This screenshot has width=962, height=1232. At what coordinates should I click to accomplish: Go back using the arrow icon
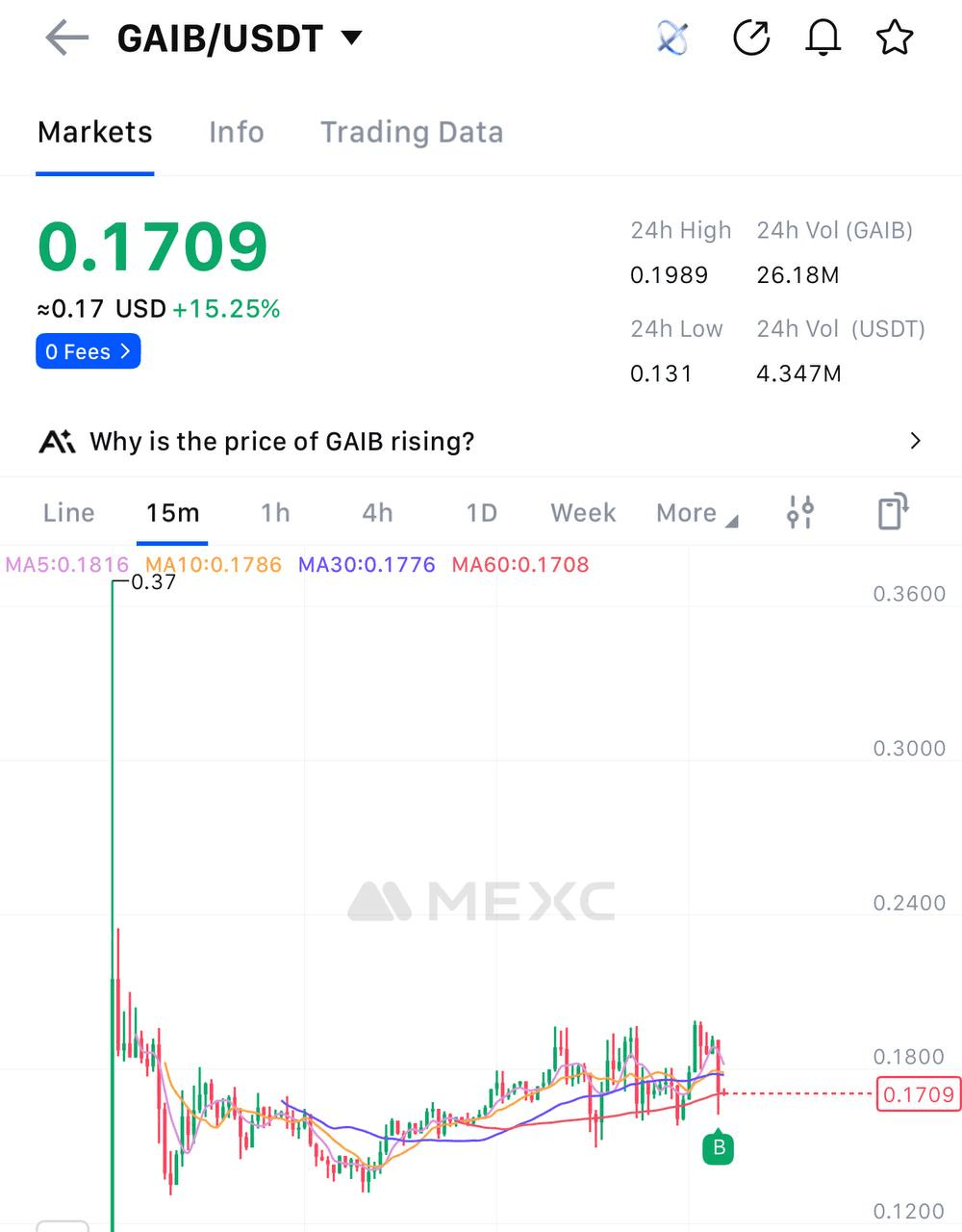66,38
